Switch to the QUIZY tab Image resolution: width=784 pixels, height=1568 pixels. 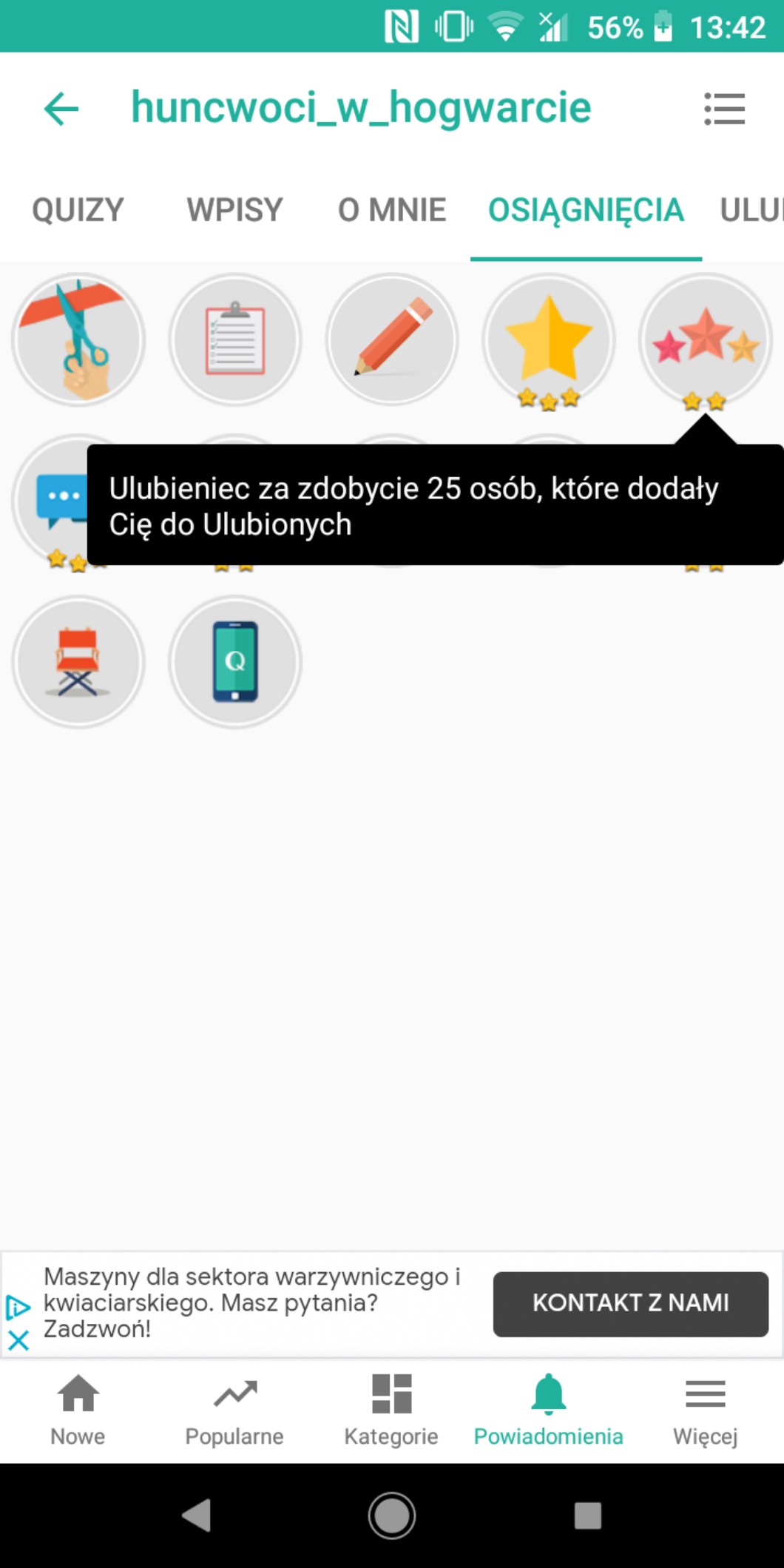(x=78, y=210)
